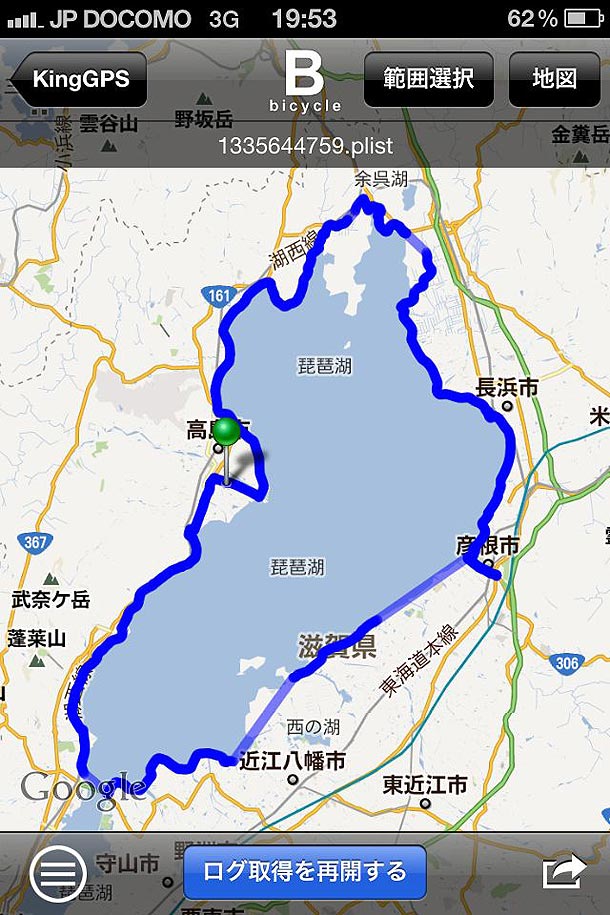
Task: Open the round menu icon
Action: (x=58, y=873)
